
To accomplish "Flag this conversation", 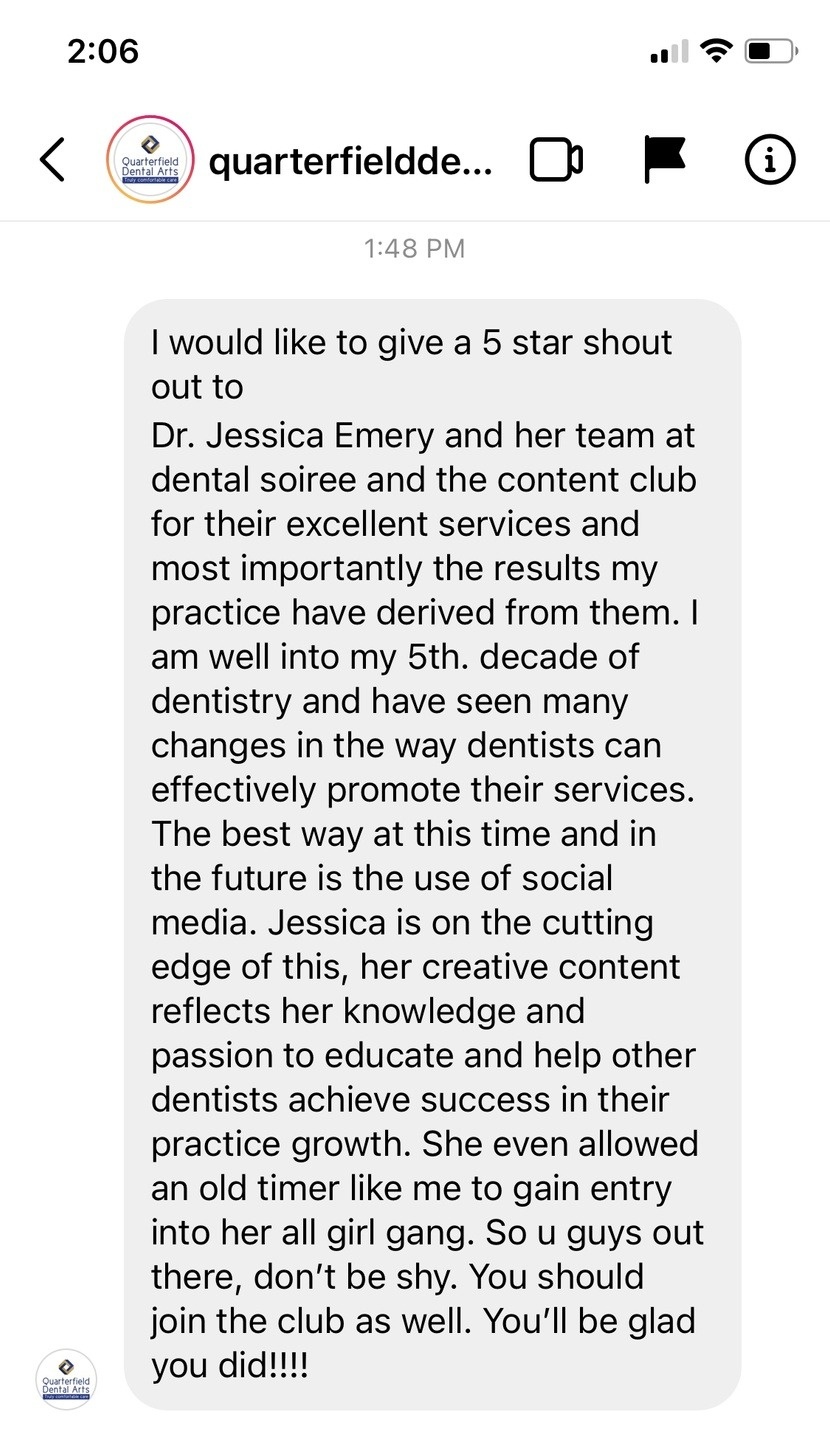I will click(664, 160).
